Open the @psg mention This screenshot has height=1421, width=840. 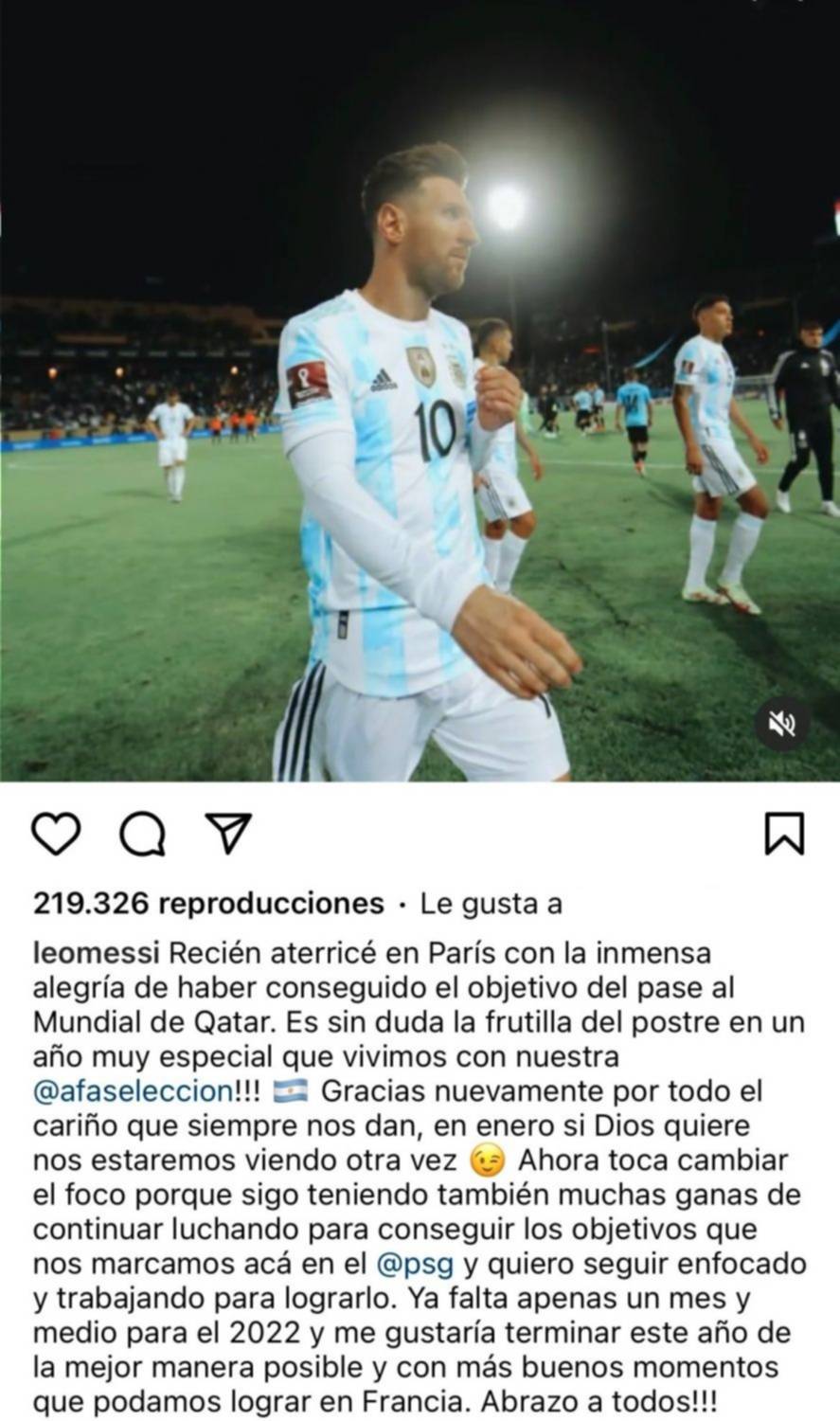(x=415, y=1264)
